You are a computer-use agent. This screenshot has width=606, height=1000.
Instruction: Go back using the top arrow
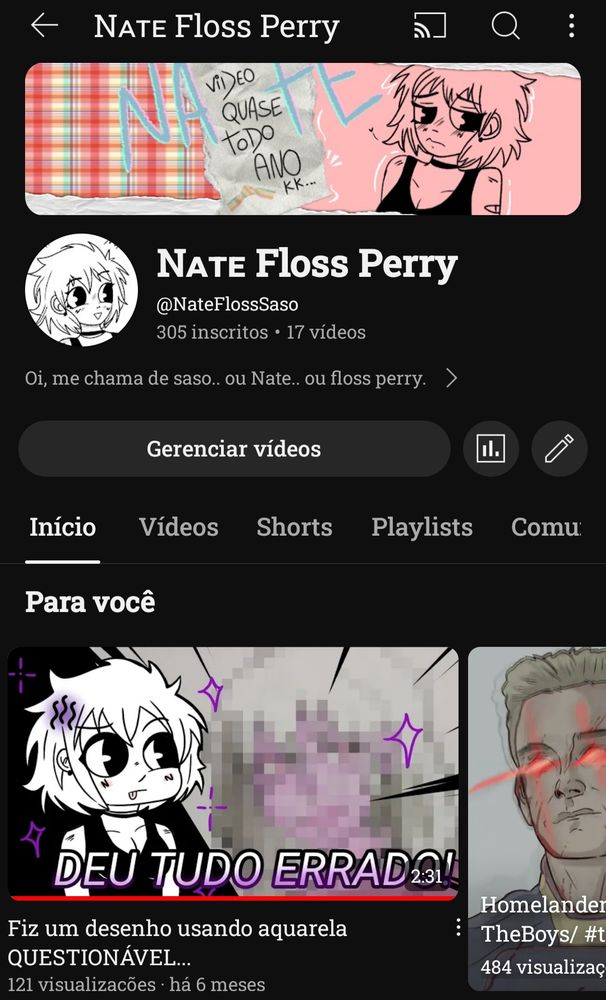coord(44,27)
